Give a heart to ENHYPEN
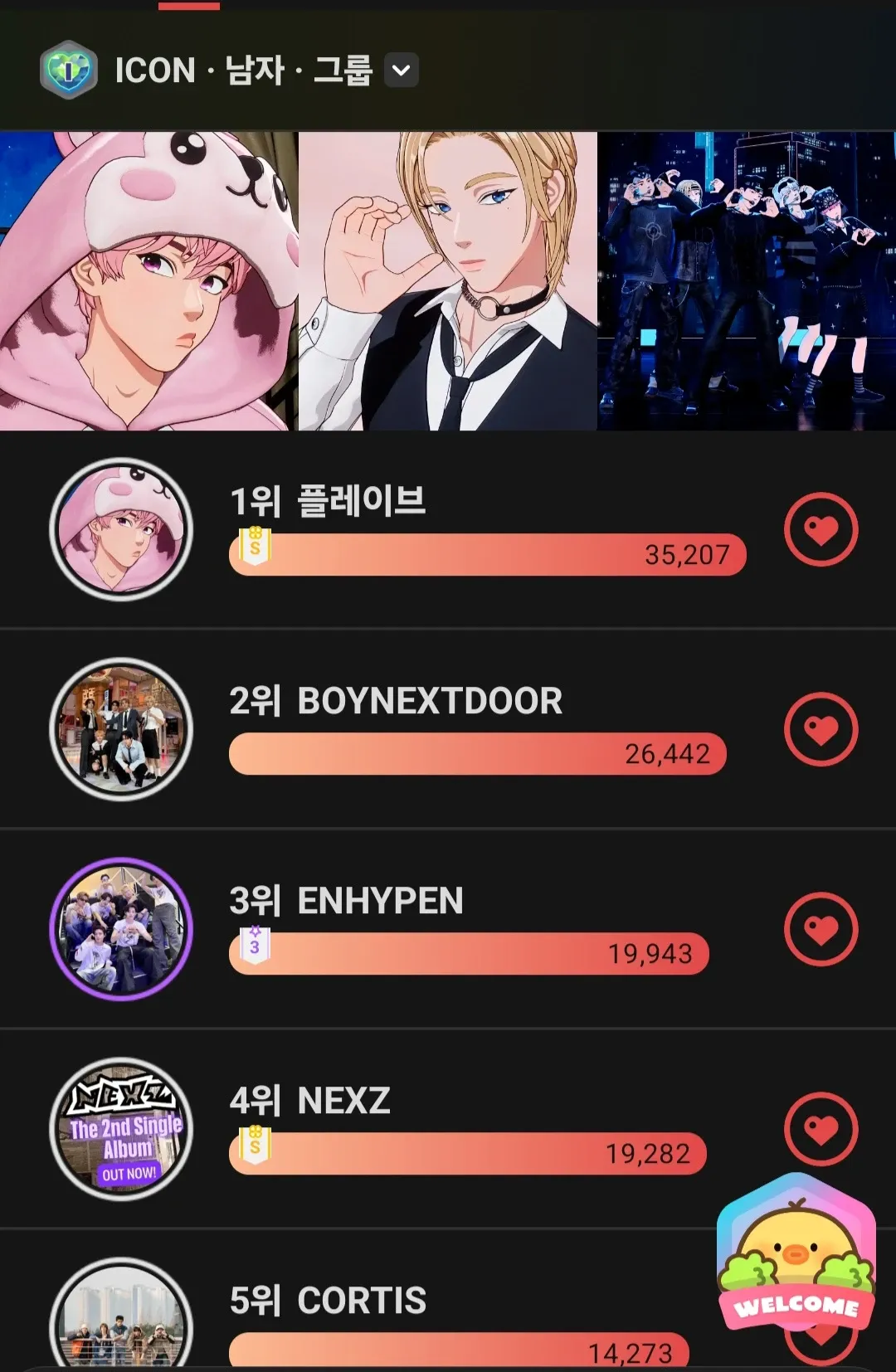The image size is (896, 1372). [x=821, y=929]
